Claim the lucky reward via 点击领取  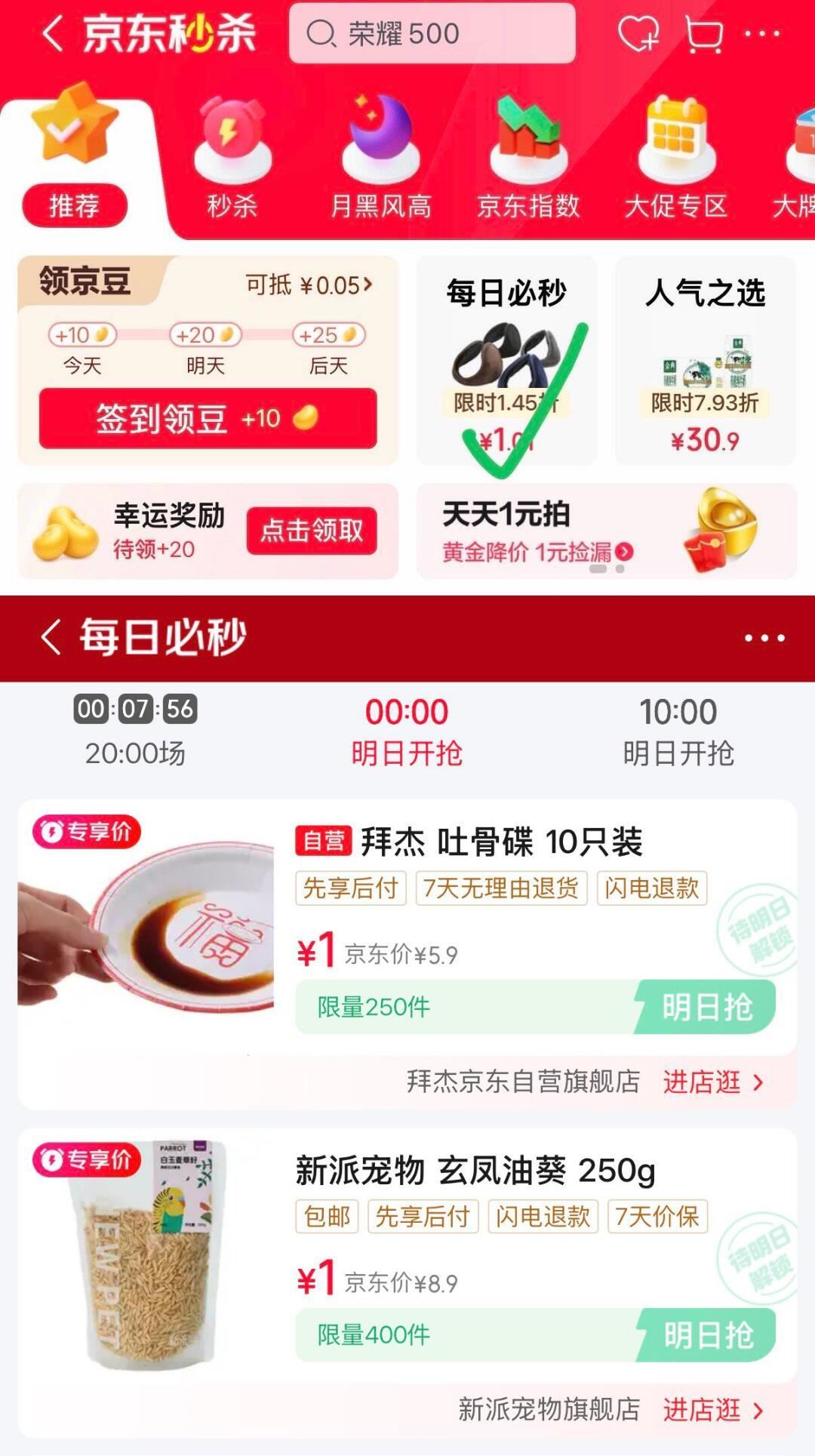pos(311,531)
